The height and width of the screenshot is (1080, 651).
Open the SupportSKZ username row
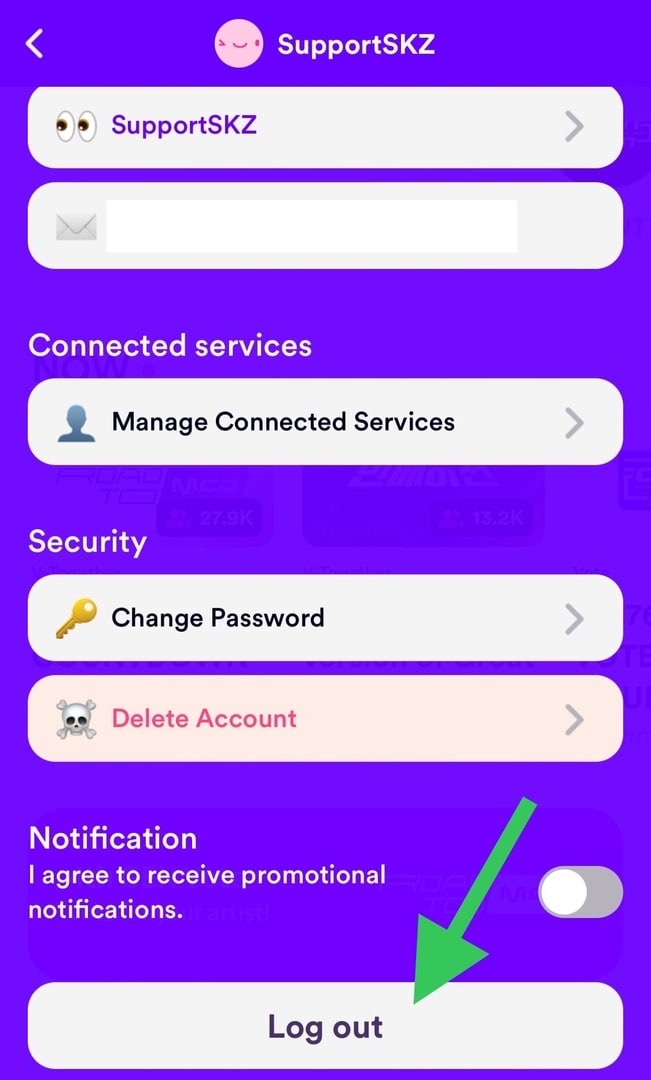pyautogui.click(x=325, y=126)
